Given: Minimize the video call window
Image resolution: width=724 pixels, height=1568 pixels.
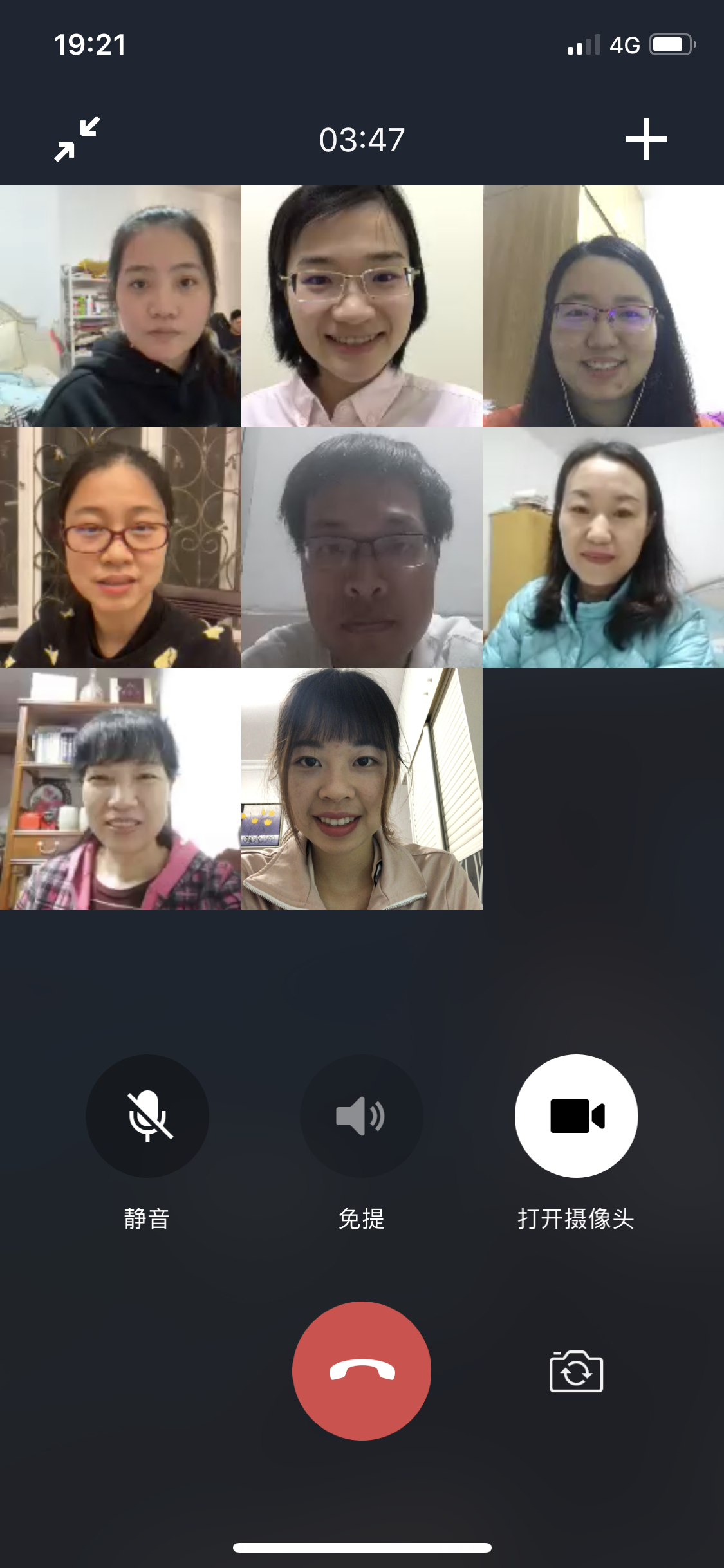Looking at the screenshot, I should tap(77, 138).
